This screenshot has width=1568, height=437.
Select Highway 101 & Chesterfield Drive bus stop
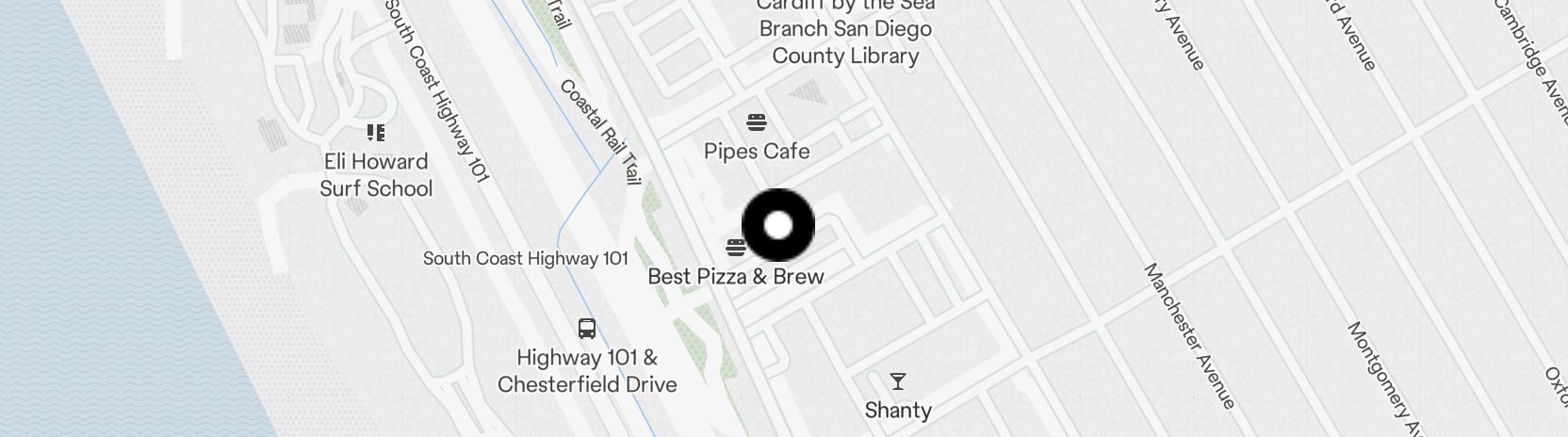pyautogui.click(x=586, y=329)
